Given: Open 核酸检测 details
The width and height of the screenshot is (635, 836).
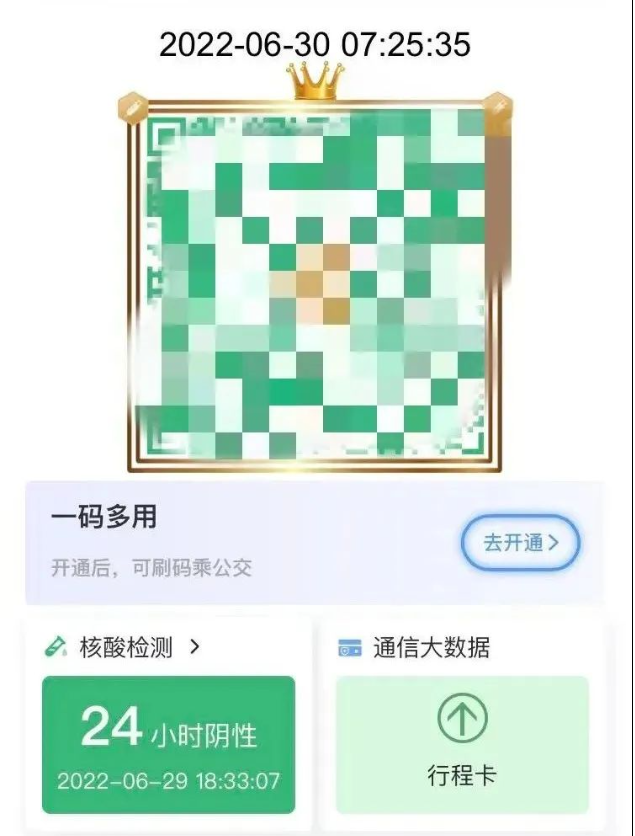Looking at the screenshot, I should click(x=125, y=648).
